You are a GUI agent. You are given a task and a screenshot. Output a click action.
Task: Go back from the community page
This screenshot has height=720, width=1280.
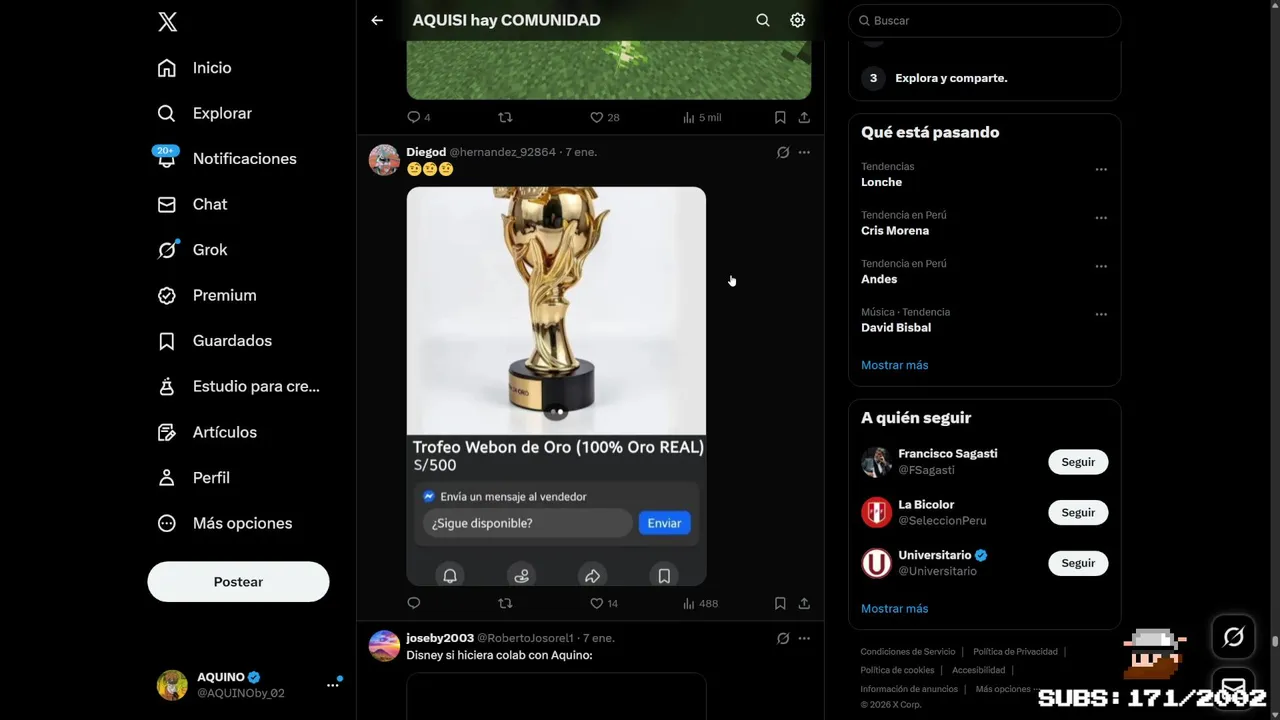(377, 20)
